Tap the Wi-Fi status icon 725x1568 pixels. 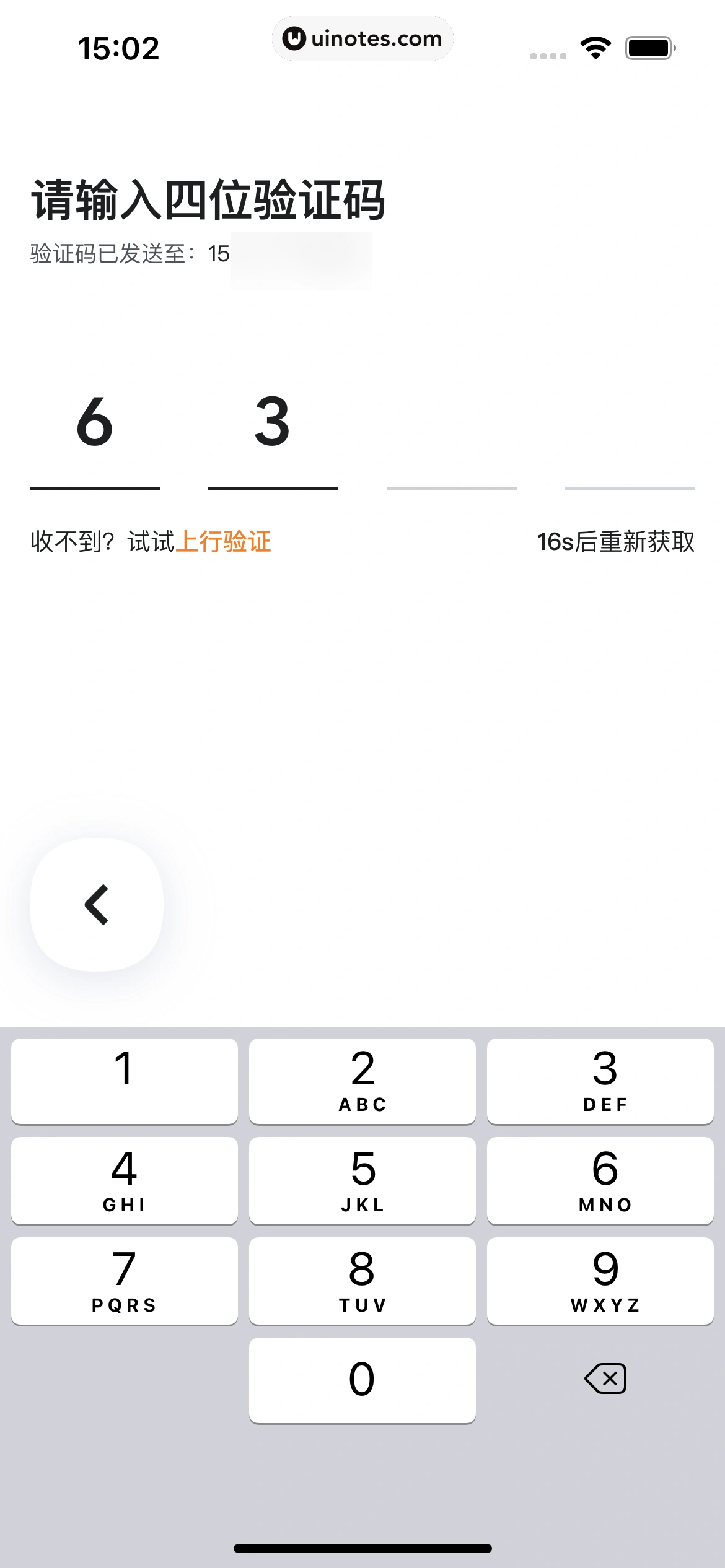pyautogui.click(x=595, y=46)
